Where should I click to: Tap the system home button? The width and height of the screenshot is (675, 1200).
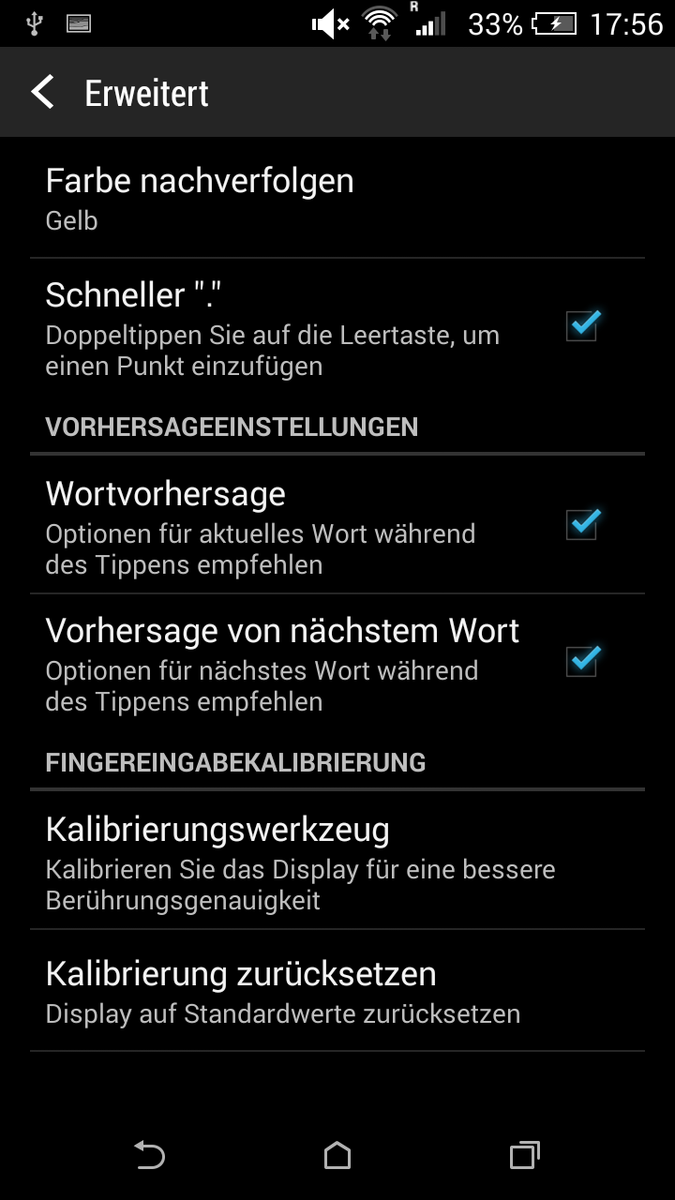pos(337,1155)
